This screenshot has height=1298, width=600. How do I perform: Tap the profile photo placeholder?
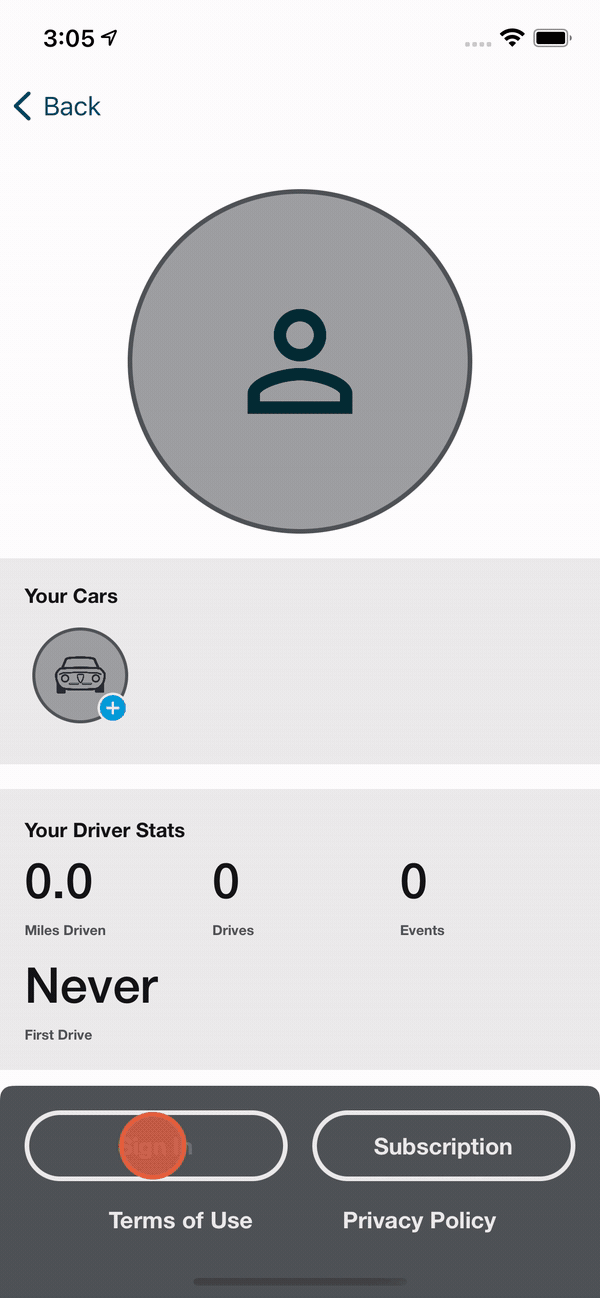pyautogui.click(x=300, y=361)
